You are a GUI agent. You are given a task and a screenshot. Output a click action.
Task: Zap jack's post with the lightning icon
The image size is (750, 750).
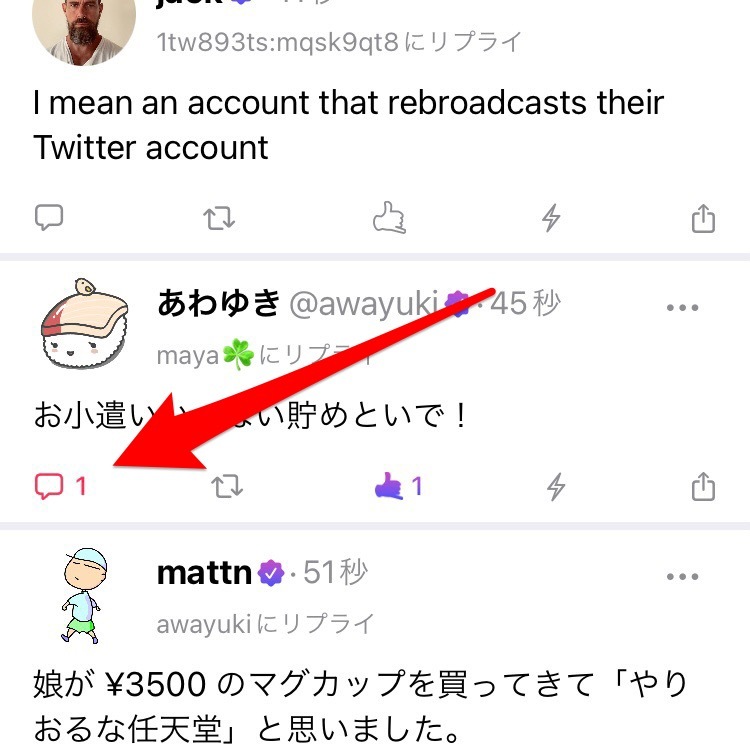(551, 217)
